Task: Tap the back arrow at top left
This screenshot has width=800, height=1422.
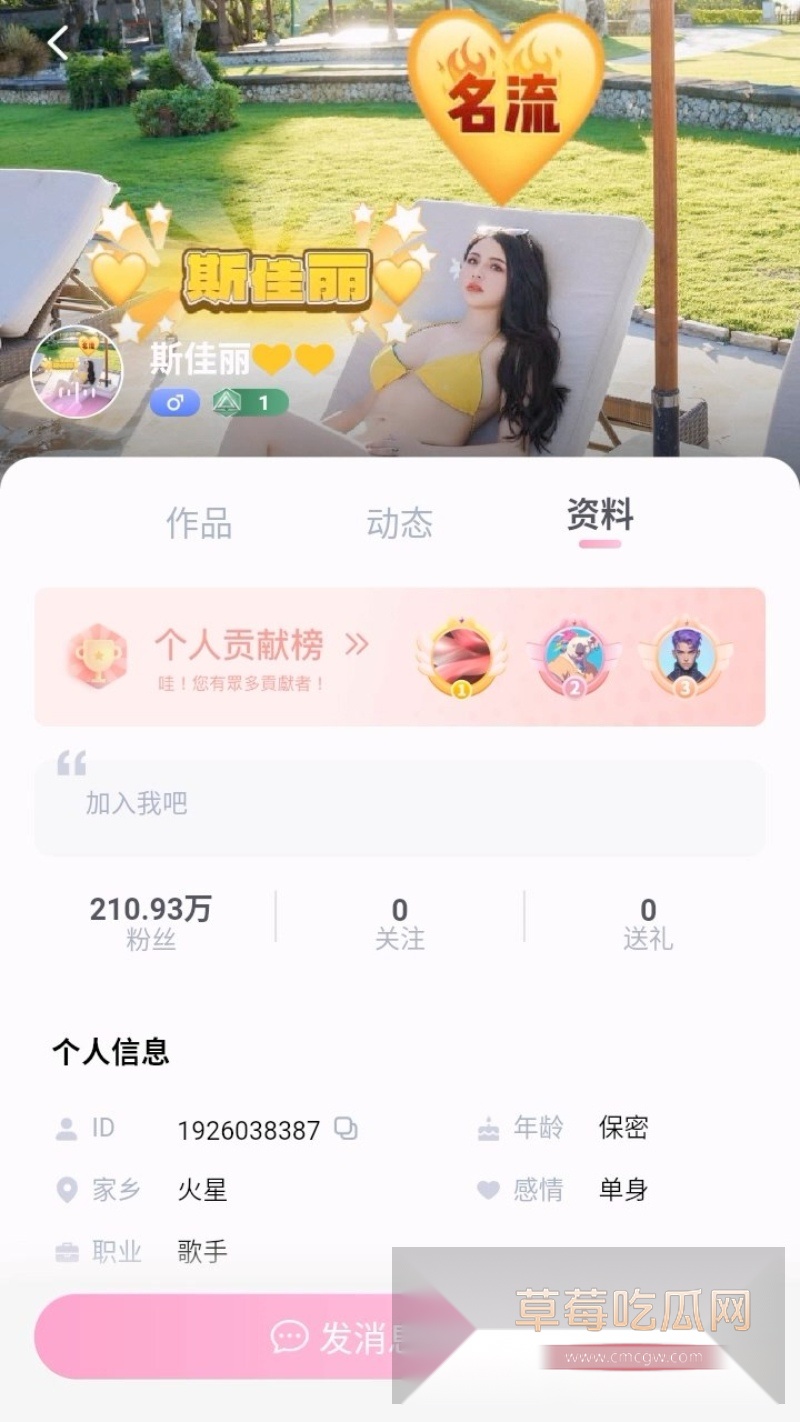Action: pos(55,44)
